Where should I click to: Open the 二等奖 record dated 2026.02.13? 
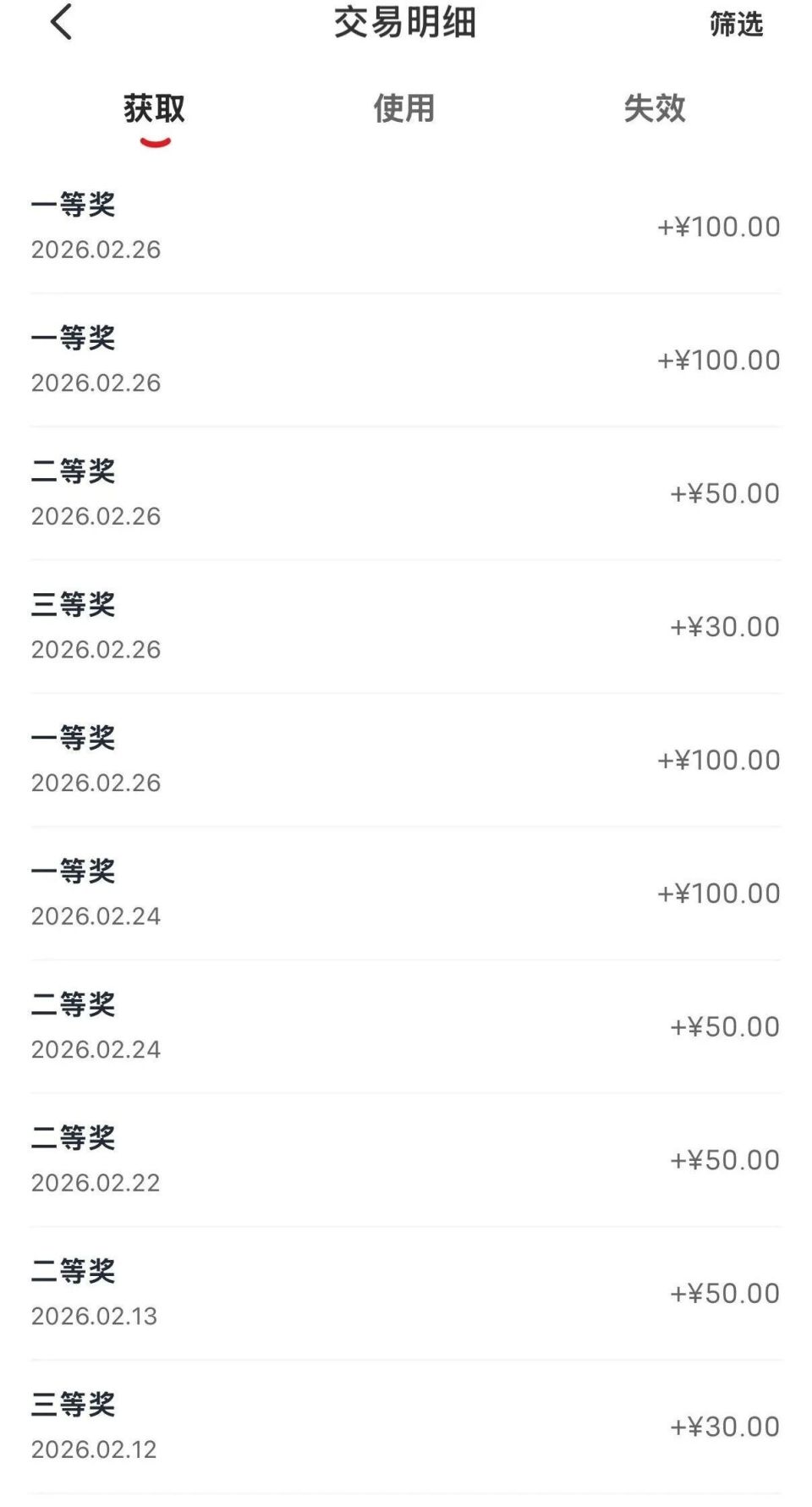(406, 1292)
